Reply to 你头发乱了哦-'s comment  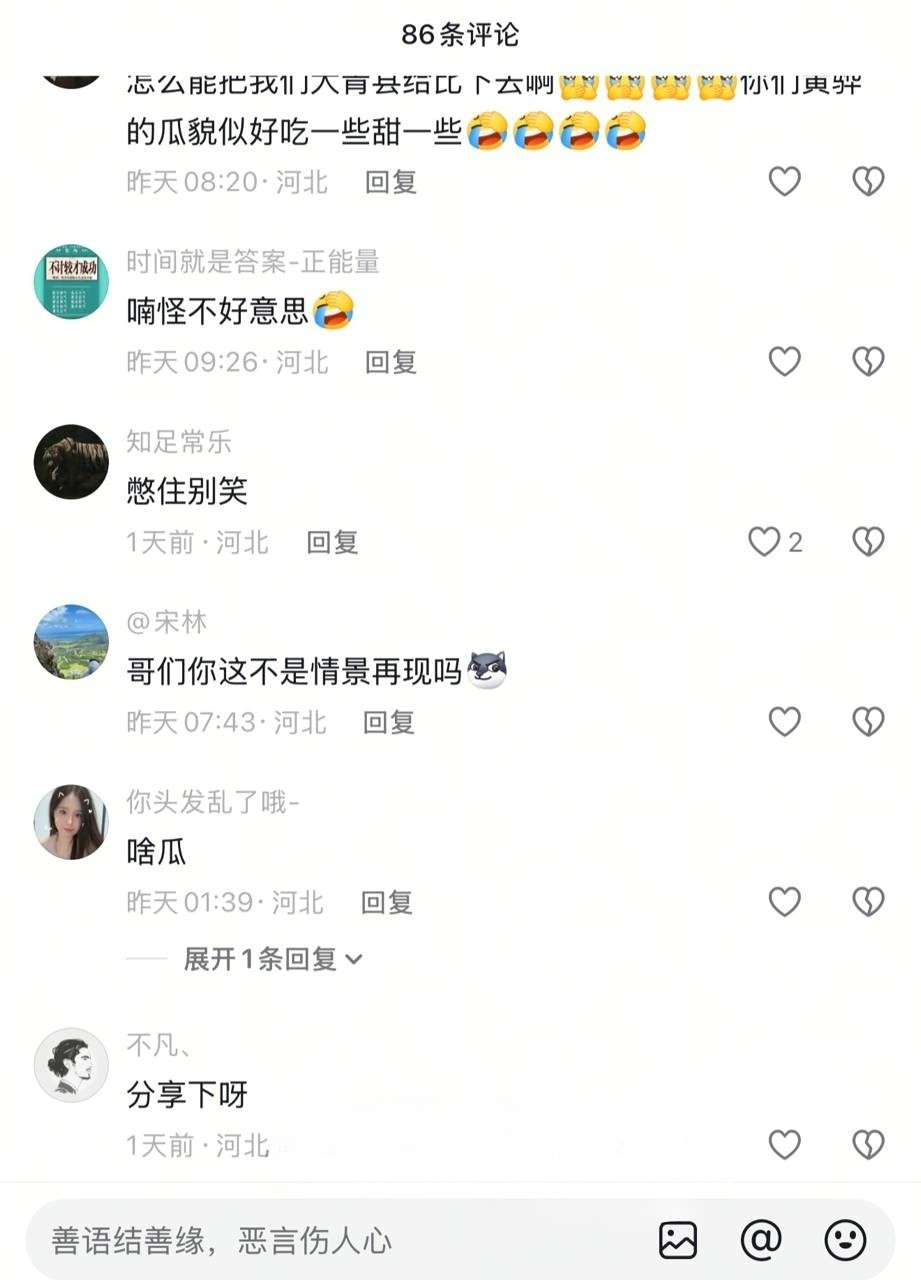(x=387, y=902)
